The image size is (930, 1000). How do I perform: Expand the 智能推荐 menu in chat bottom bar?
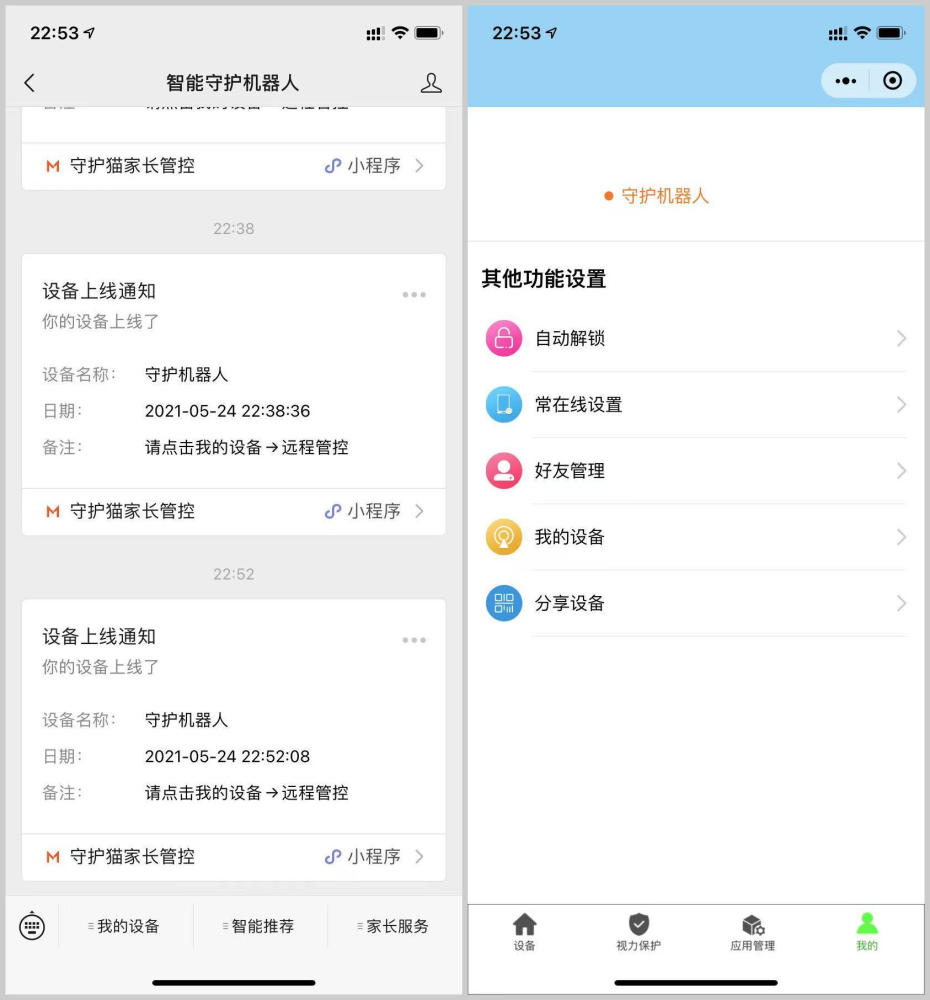pyautogui.click(x=260, y=926)
